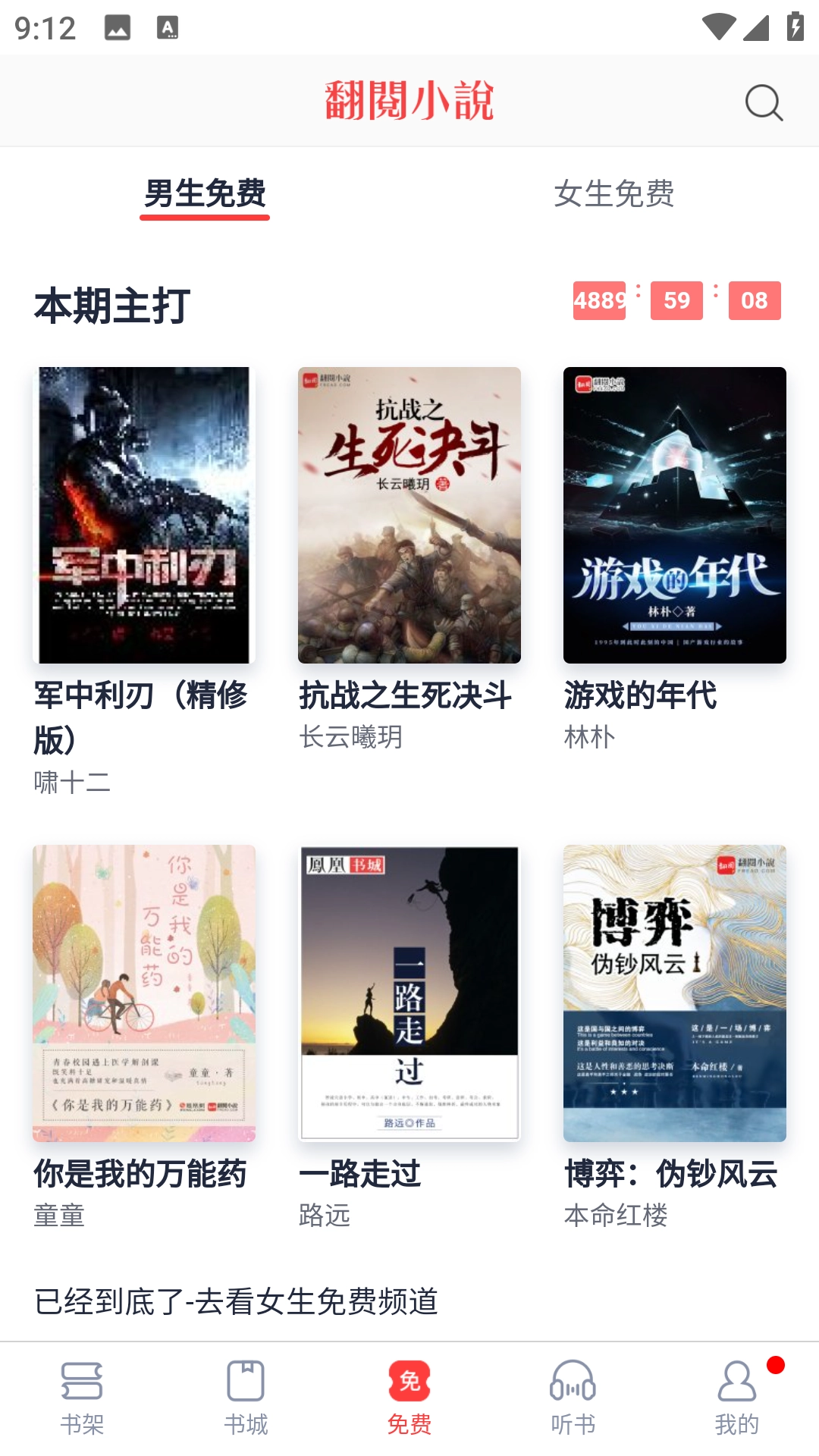Switch to the 女生免费 tab
819x1456 pixels.
point(613,194)
